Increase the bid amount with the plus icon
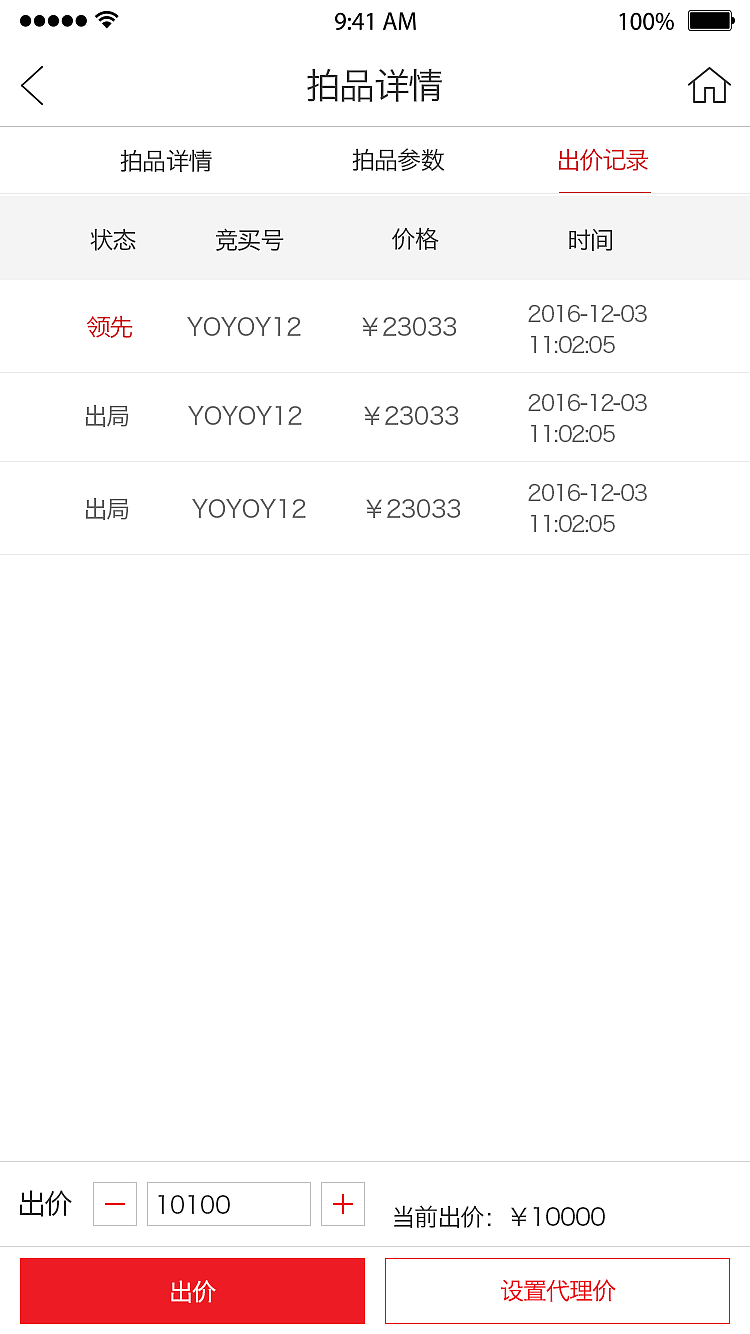 [x=343, y=1204]
